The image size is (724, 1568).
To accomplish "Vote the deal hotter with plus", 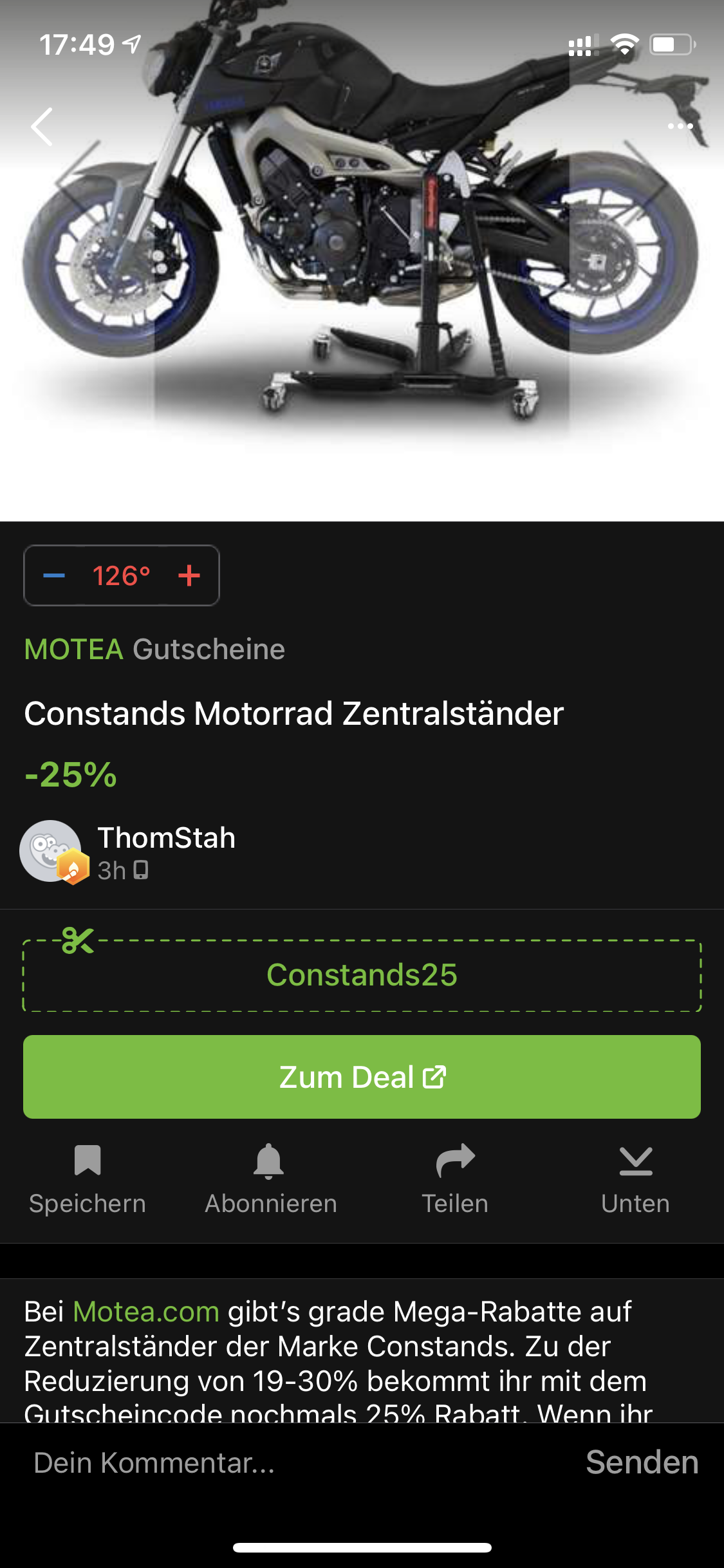I will [189, 575].
